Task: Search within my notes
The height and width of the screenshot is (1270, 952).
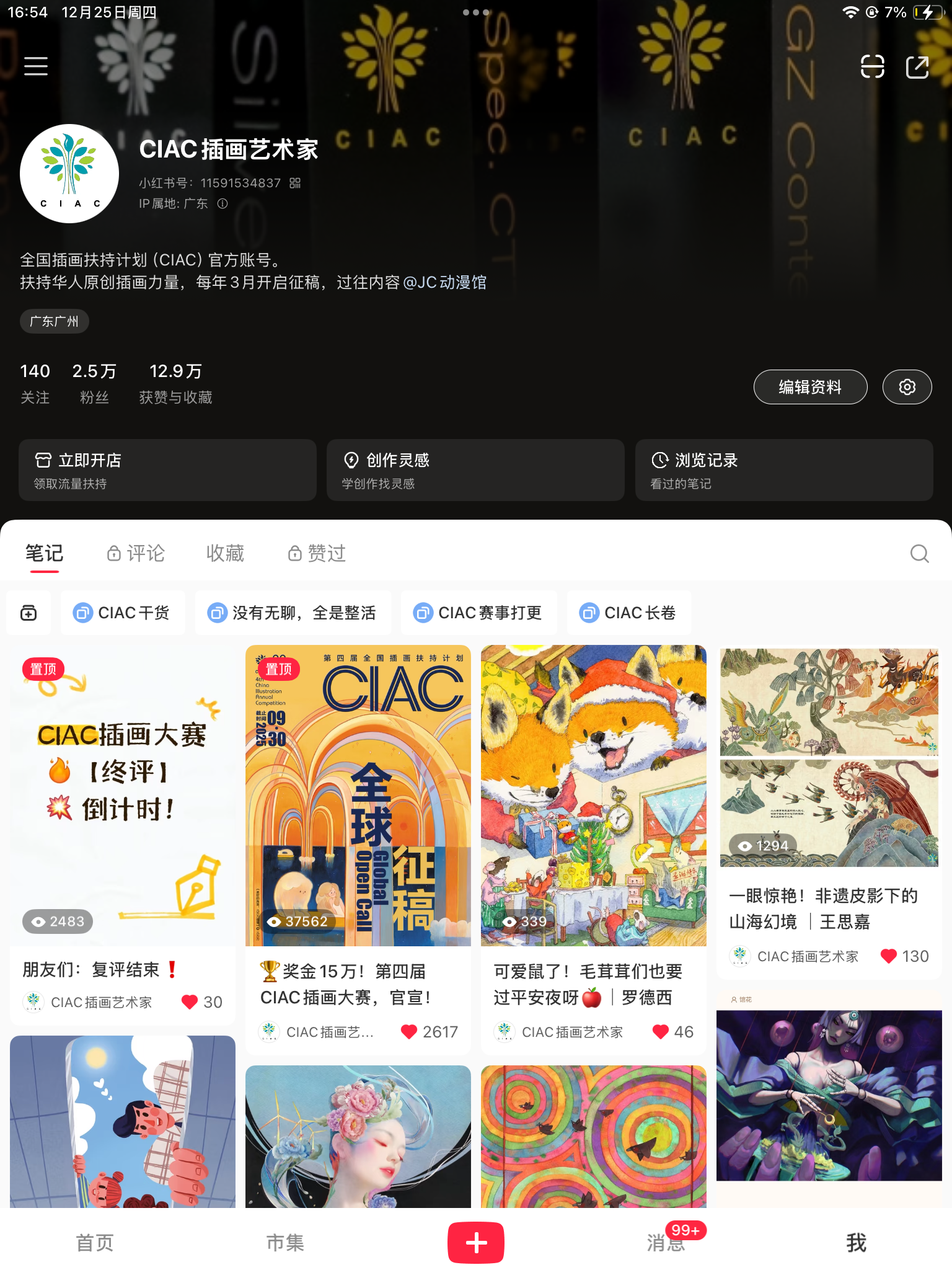Action: coord(919,553)
